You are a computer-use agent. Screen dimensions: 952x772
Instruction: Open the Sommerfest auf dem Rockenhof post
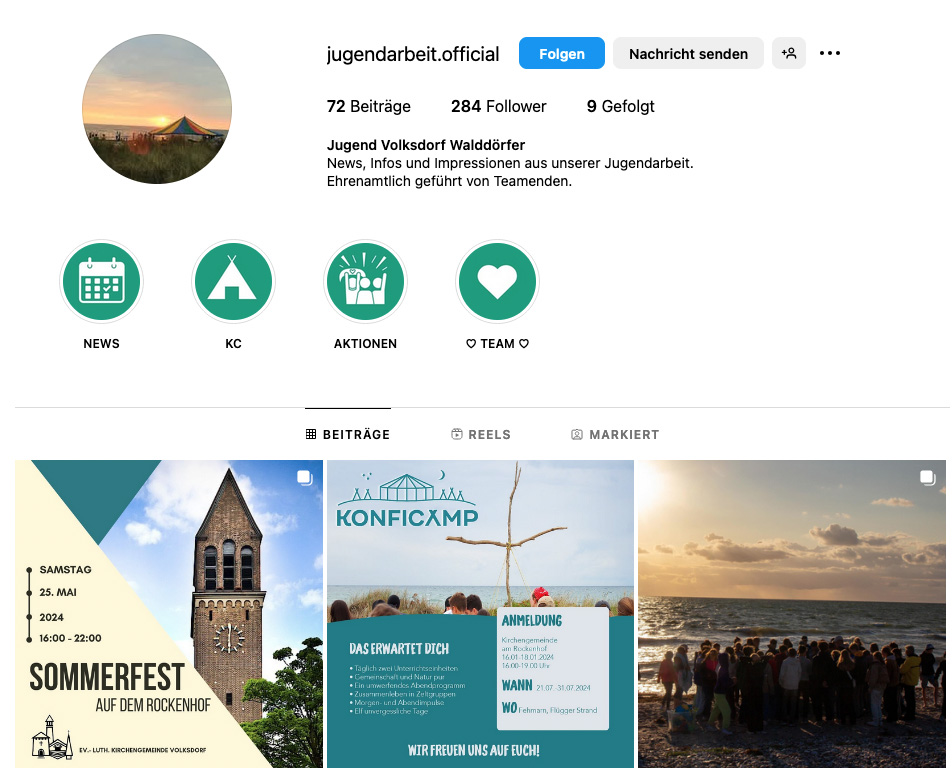(169, 613)
